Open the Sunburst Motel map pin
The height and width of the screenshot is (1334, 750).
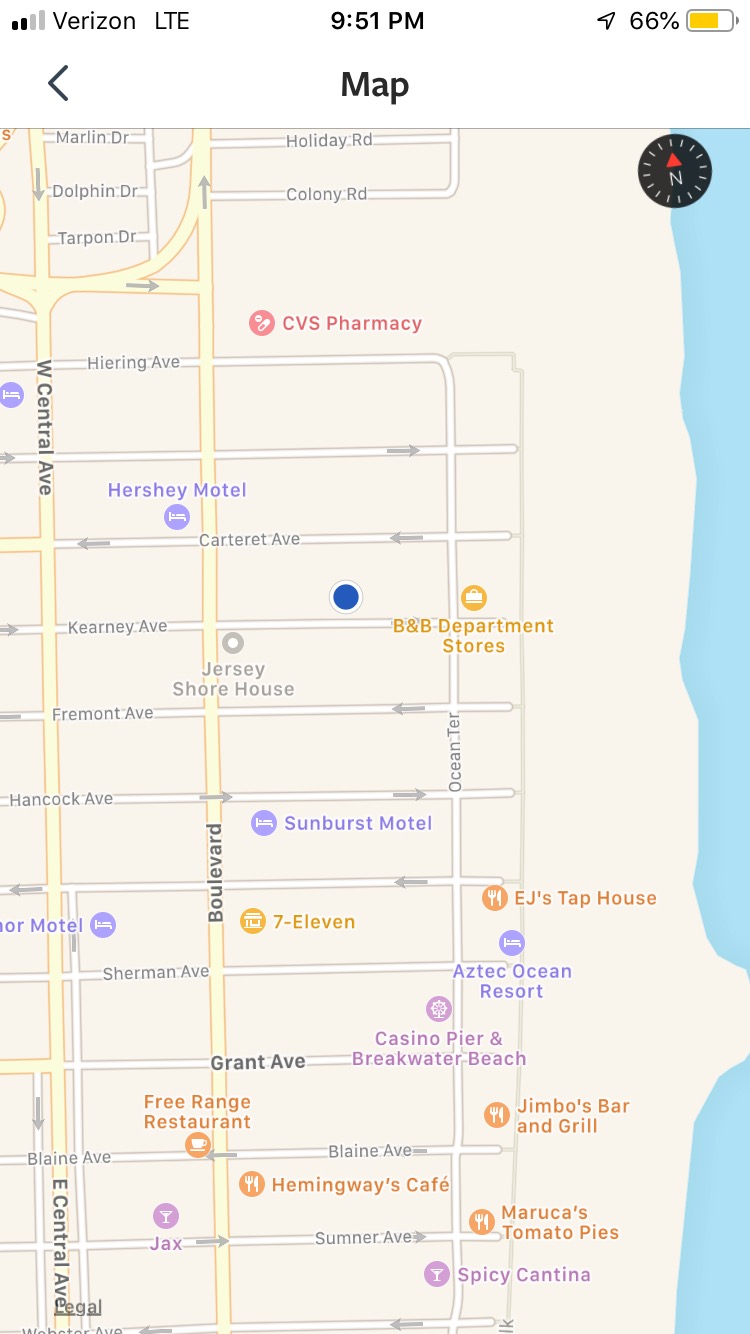click(264, 823)
